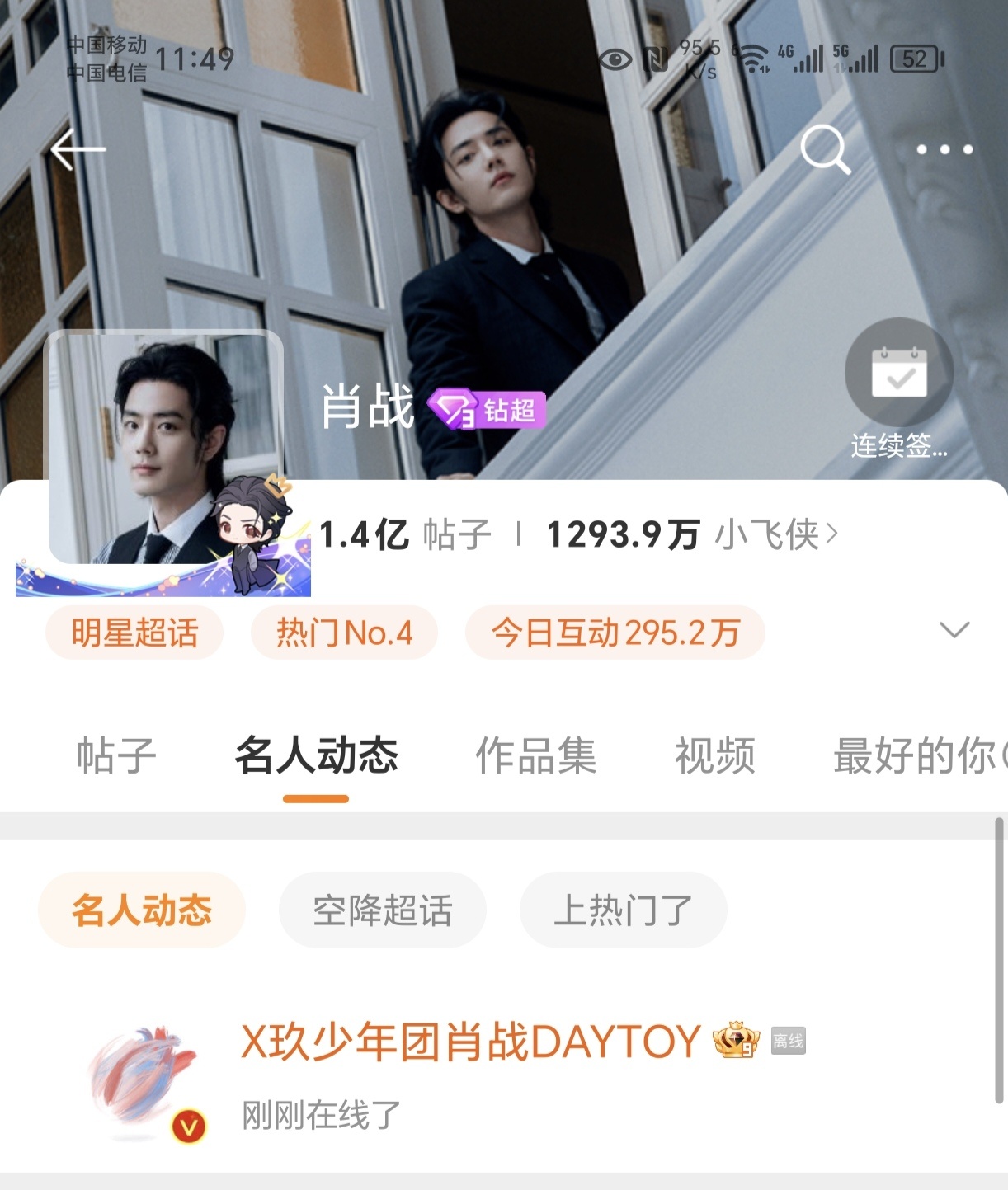1008x1190 pixels.
Task: Open the 视频 tab
Action: [x=715, y=755]
